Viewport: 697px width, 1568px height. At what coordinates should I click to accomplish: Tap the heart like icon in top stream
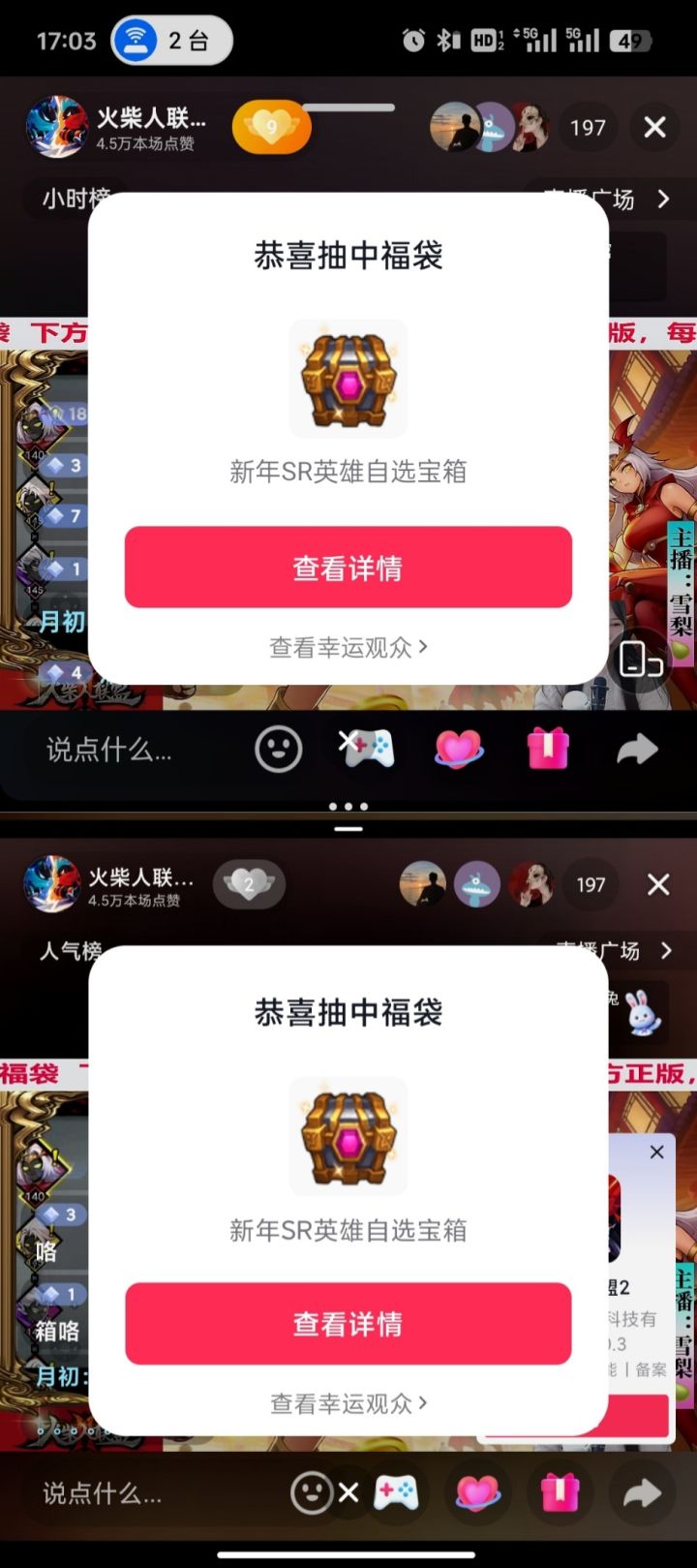click(459, 749)
